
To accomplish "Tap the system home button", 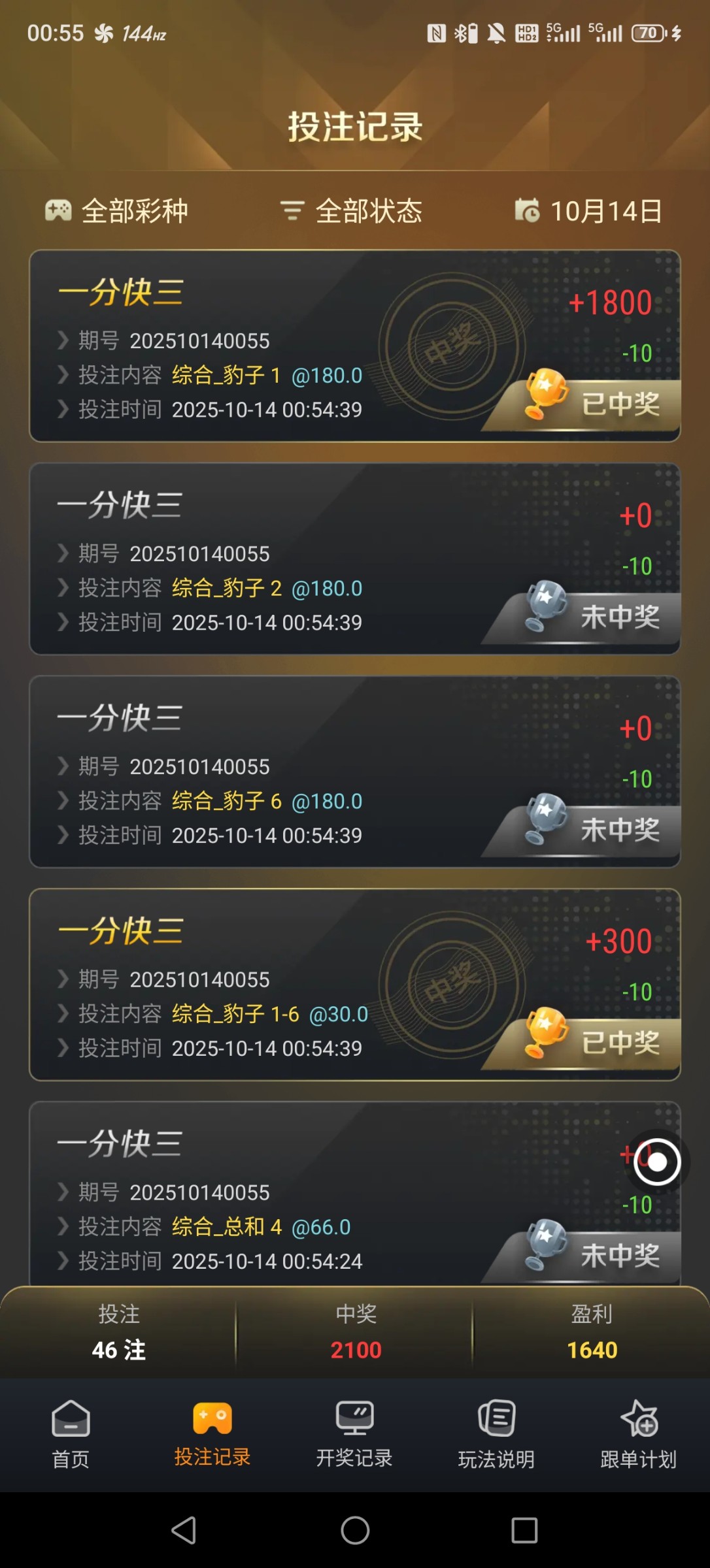I will coord(355,1530).
